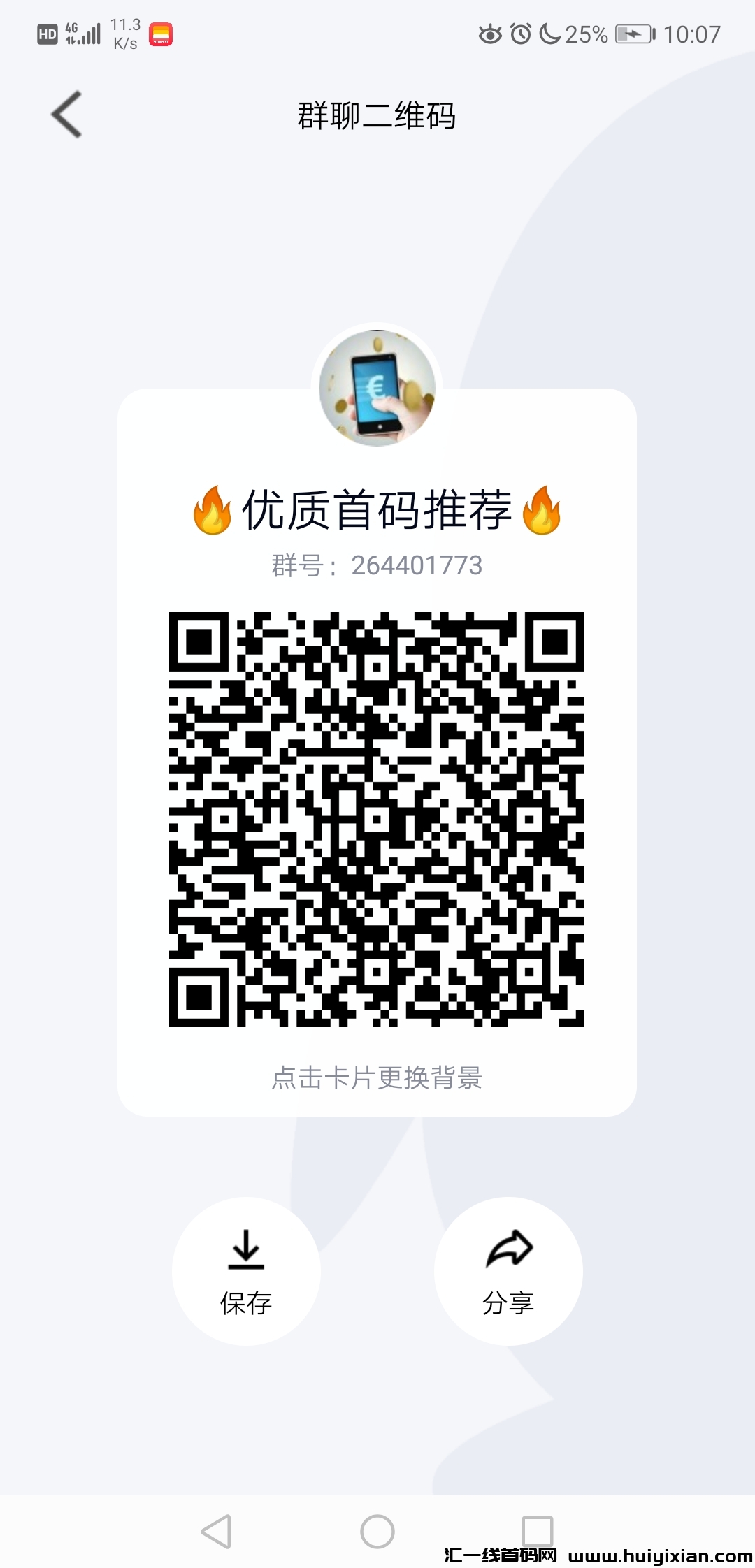Tap the share arrow icon on the 分享 circle

click(508, 1251)
